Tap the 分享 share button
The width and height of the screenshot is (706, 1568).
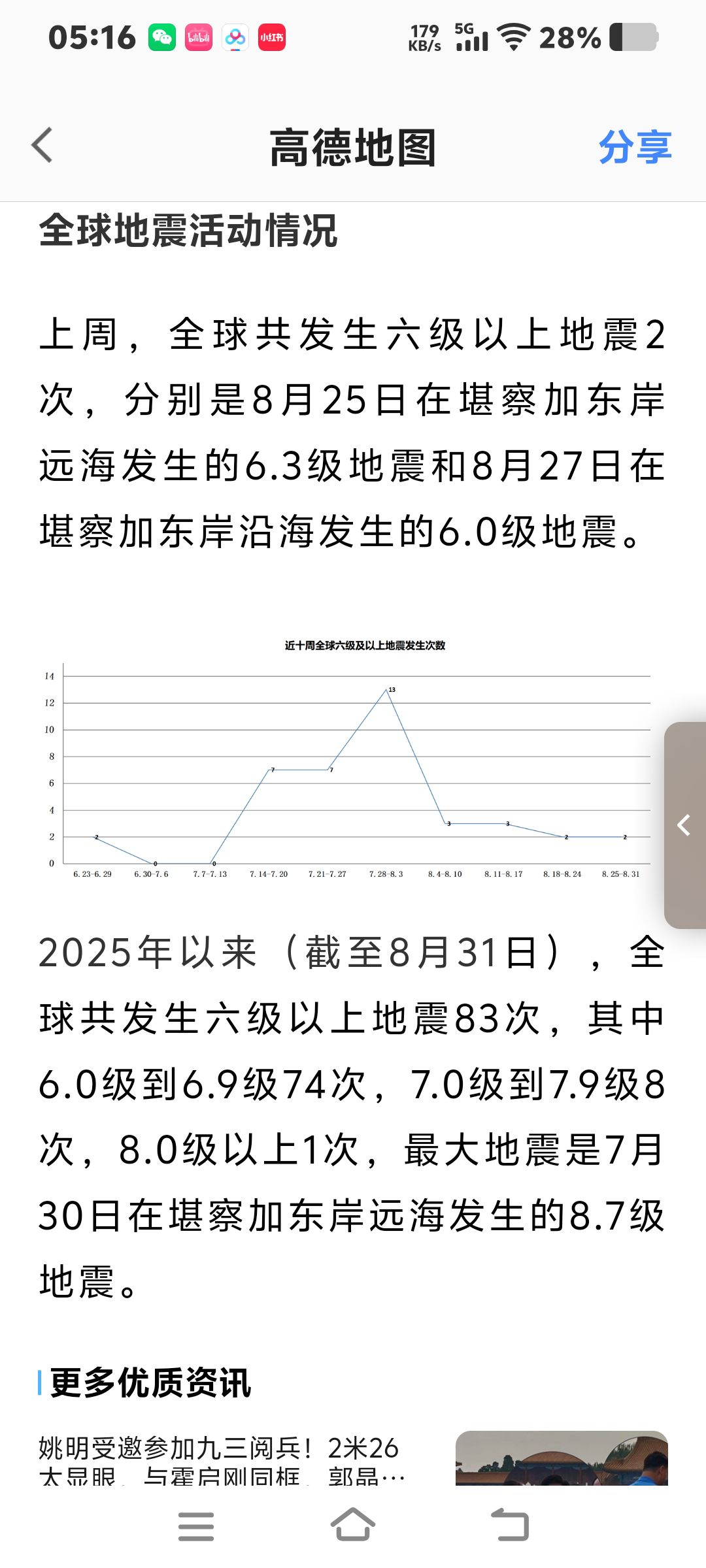[635, 146]
